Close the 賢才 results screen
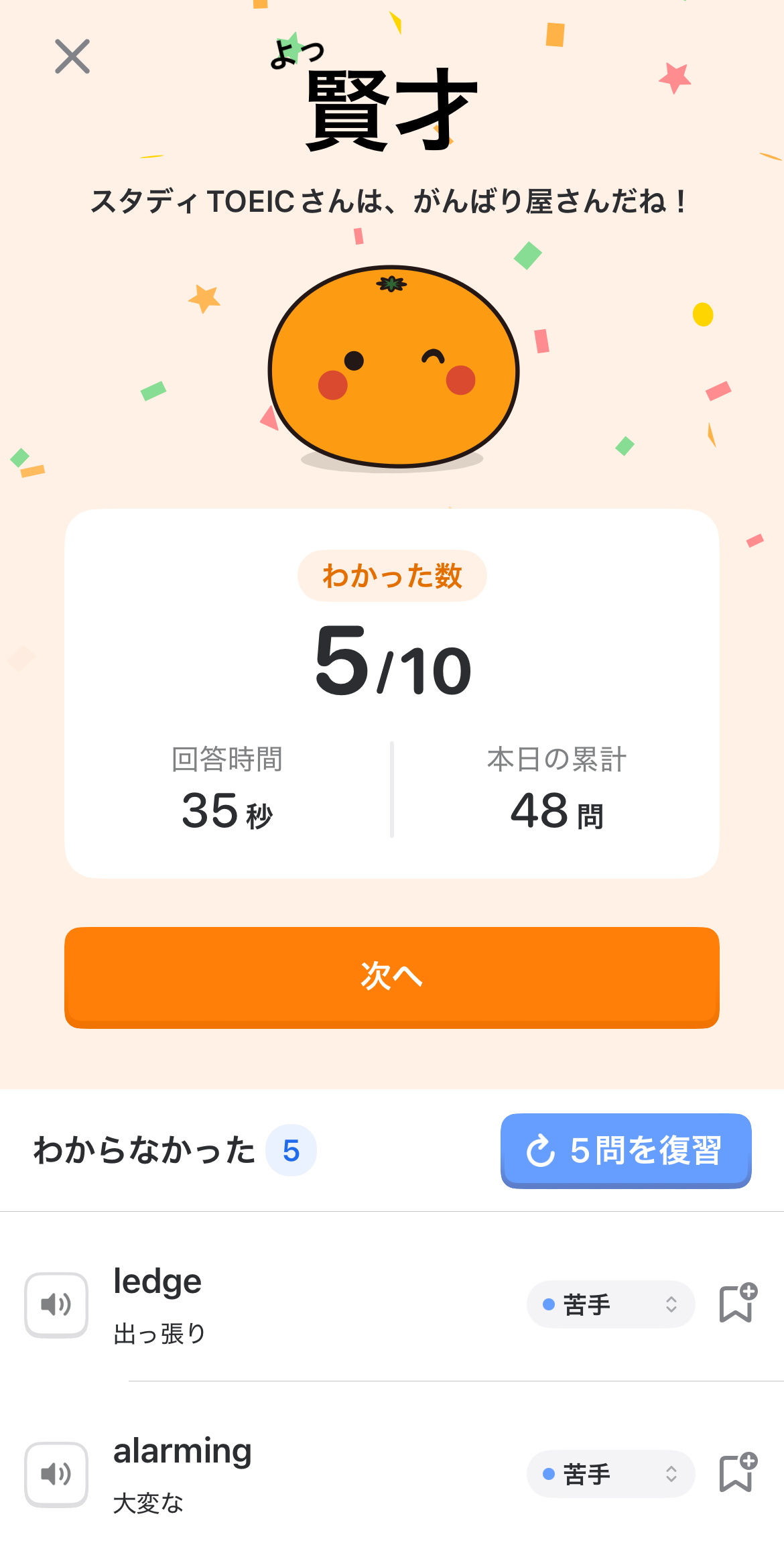784x1549 pixels. click(x=72, y=56)
